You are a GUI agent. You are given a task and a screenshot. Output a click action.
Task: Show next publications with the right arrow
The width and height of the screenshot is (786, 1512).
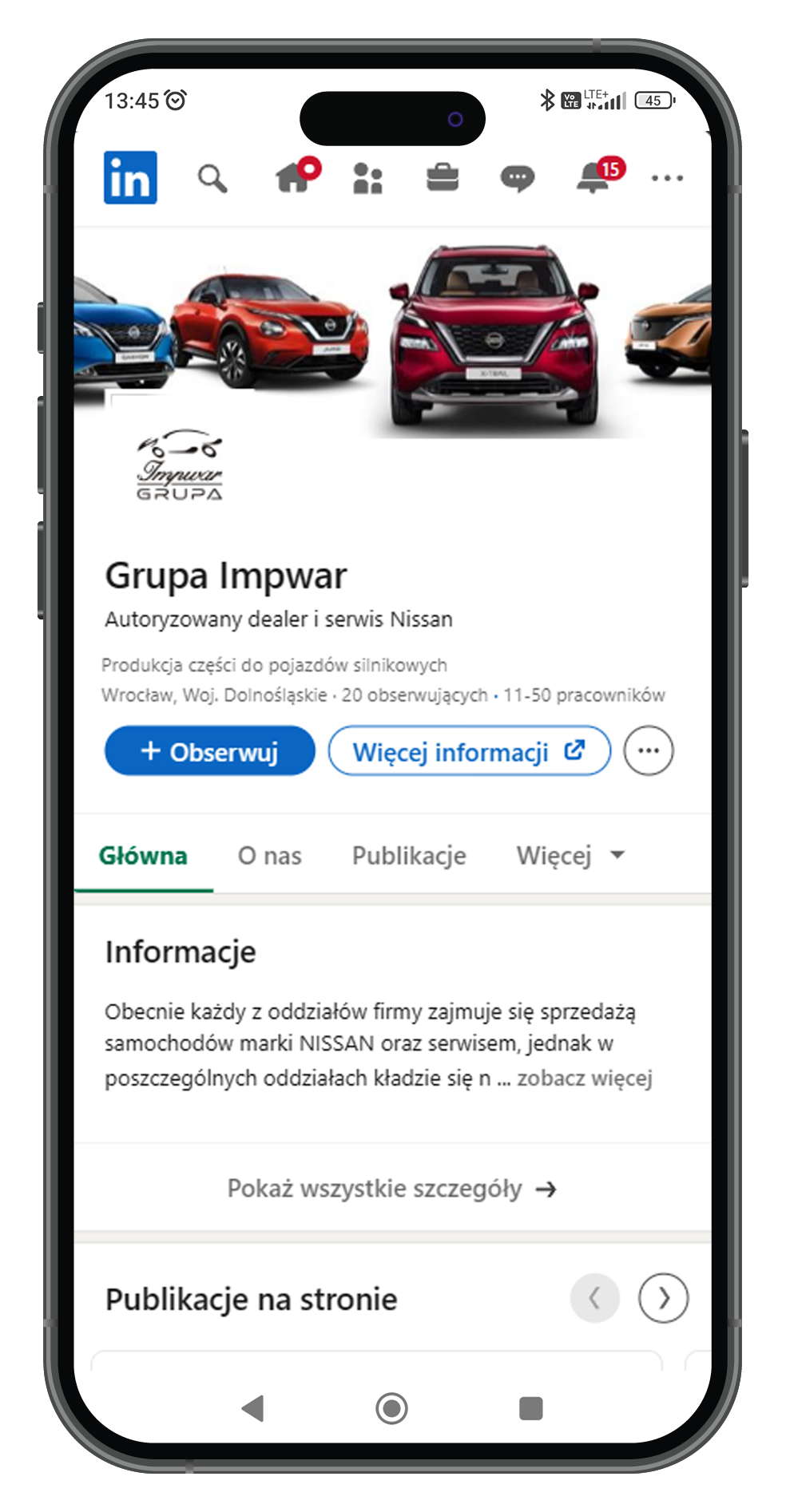tap(663, 1299)
